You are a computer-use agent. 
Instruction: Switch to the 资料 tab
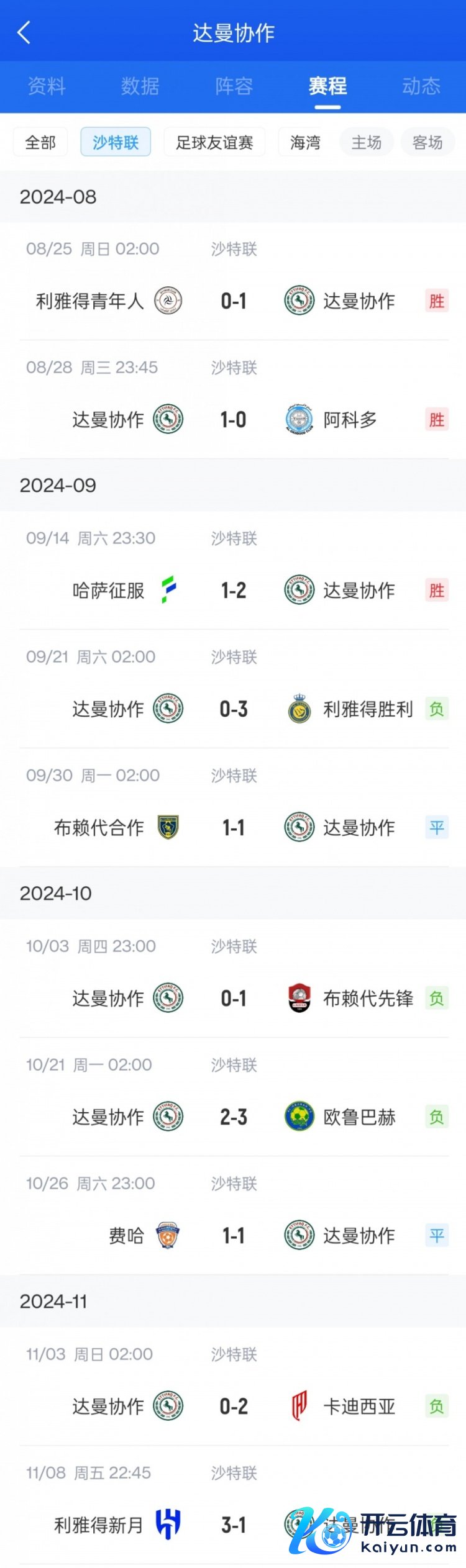(47, 86)
